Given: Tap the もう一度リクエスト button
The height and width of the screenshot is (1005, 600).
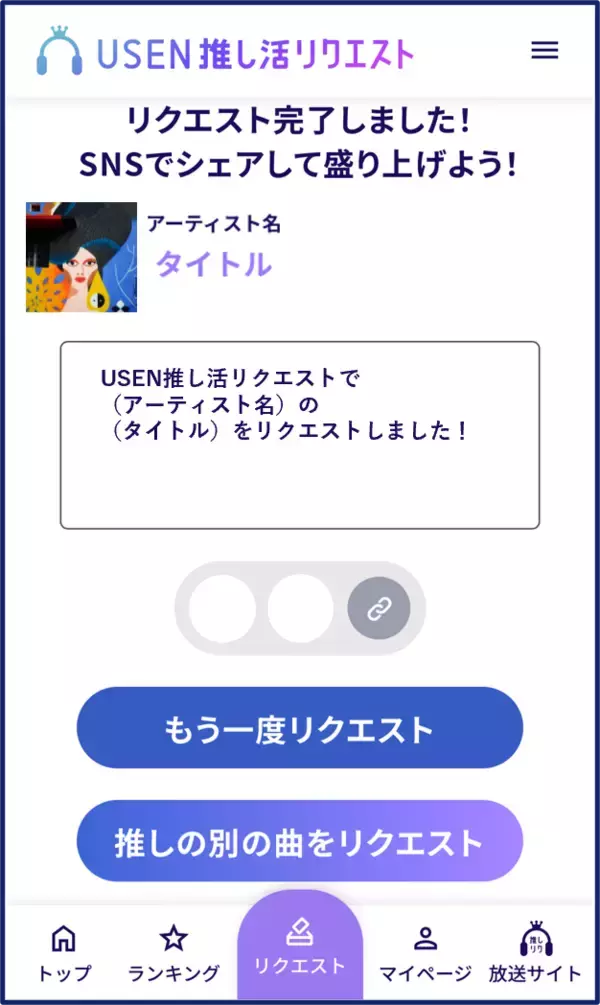Looking at the screenshot, I should click(300, 728).
